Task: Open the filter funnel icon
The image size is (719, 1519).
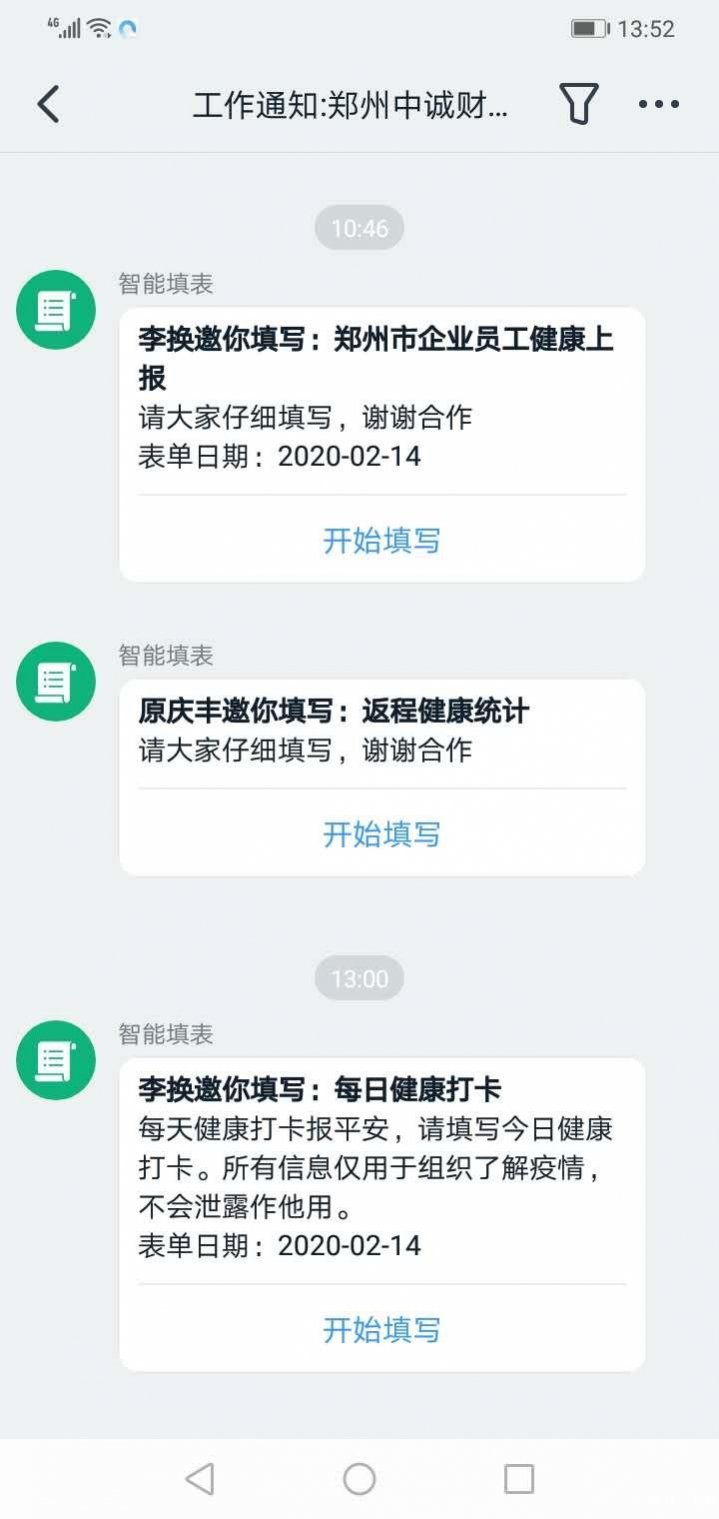Action: click(578, 104)
